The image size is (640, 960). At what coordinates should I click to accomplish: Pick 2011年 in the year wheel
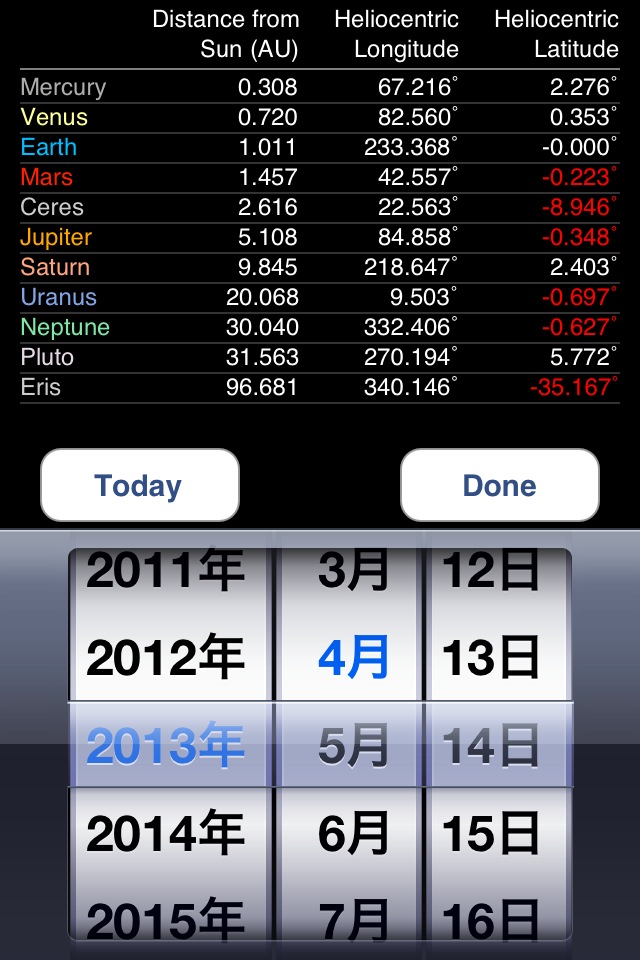click(x=166, y=572)
